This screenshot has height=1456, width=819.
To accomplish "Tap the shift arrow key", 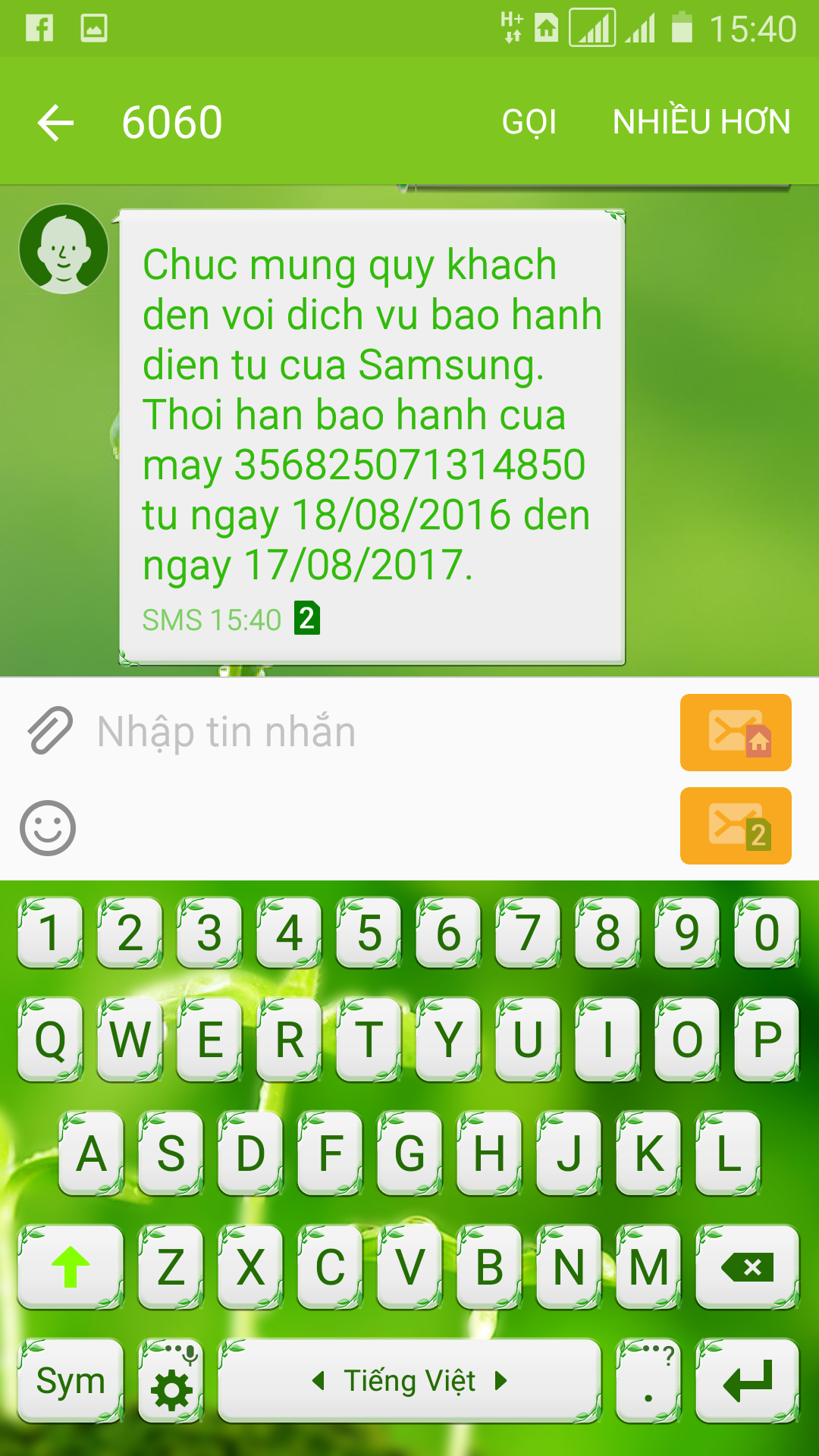I will (x=71, y=1266).
